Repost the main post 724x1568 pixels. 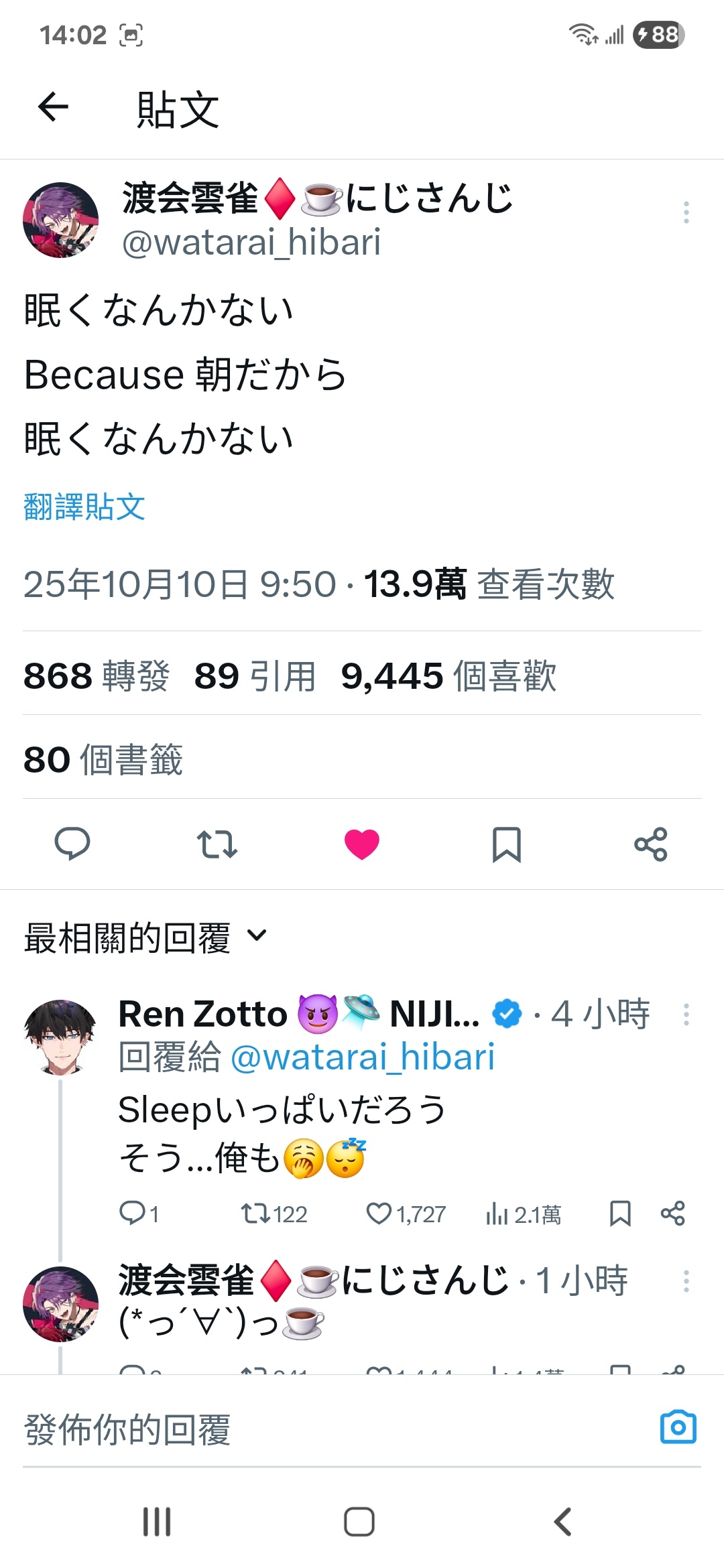coord(217,844)
